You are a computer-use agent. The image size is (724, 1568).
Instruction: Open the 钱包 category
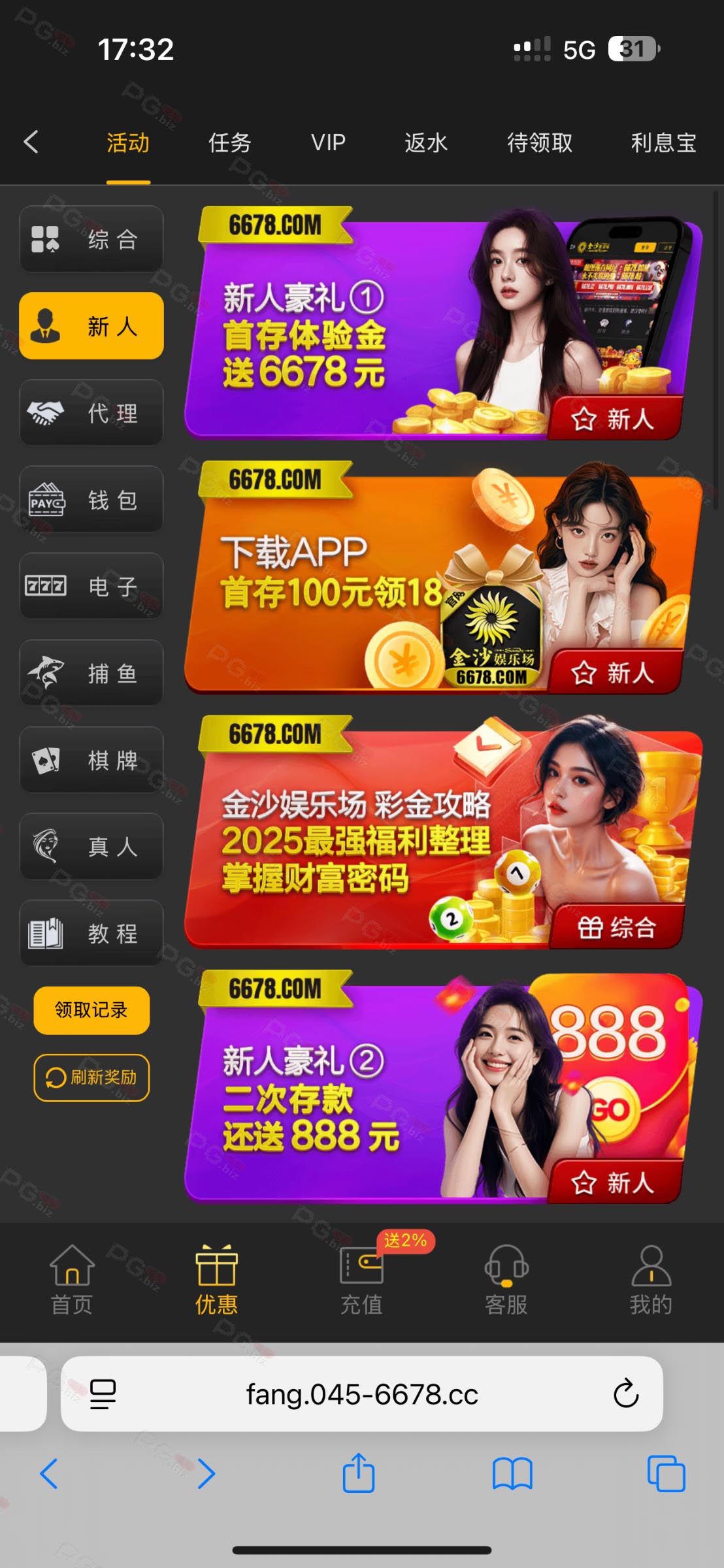coord(91,499)
